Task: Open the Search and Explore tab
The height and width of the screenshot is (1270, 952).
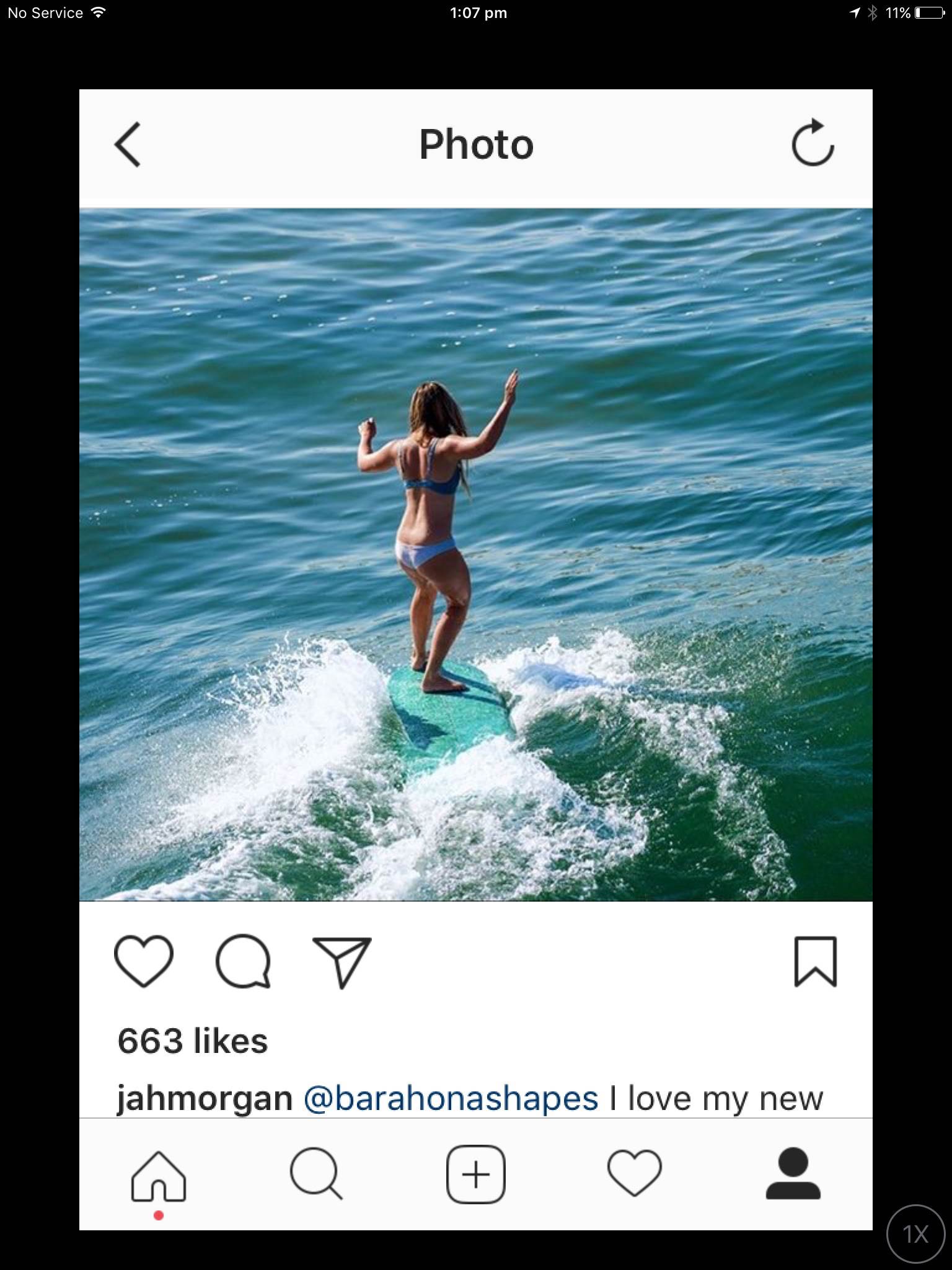Action: pos(317,1174)
